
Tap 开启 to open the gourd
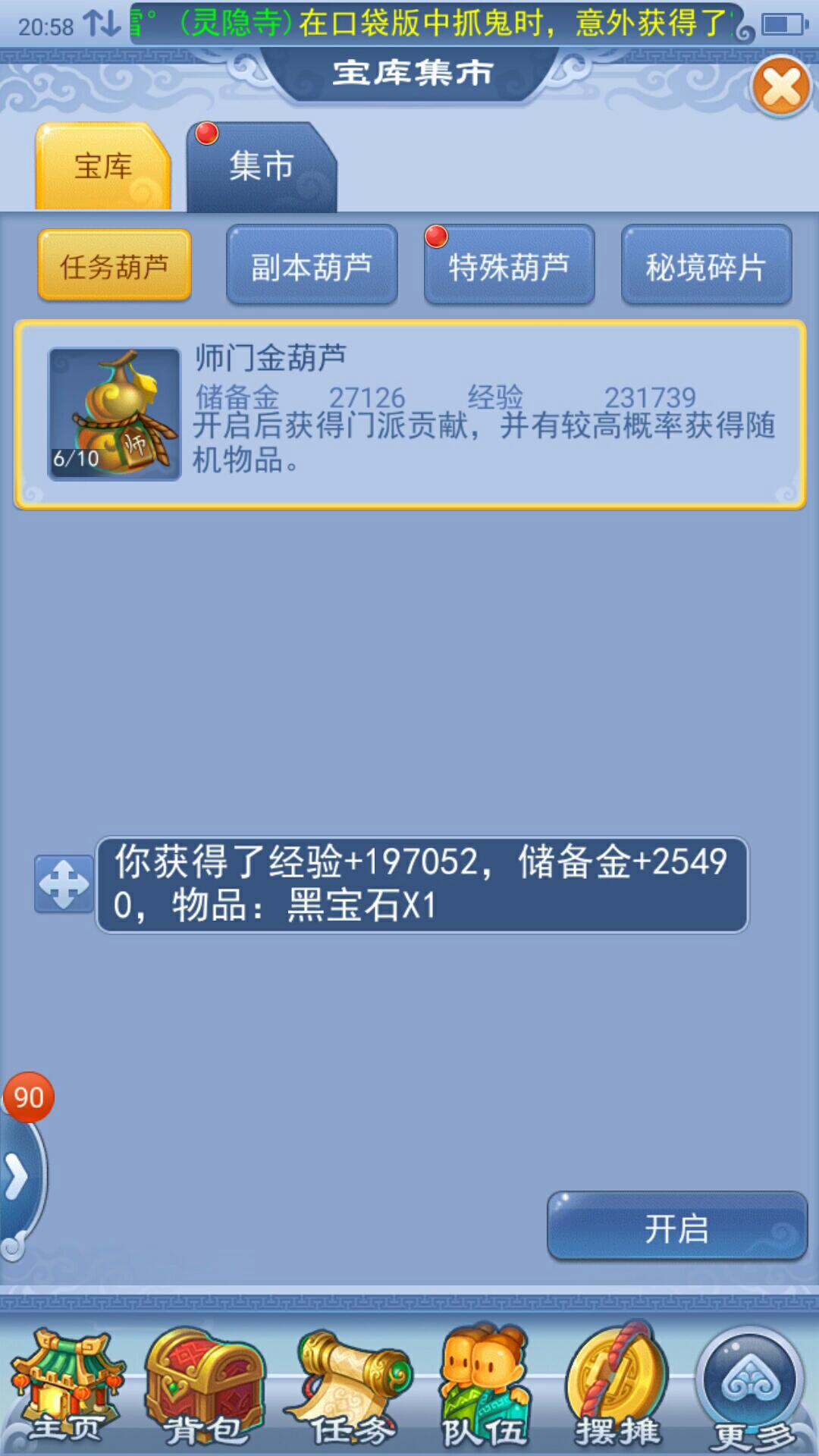click(676, 1228)
